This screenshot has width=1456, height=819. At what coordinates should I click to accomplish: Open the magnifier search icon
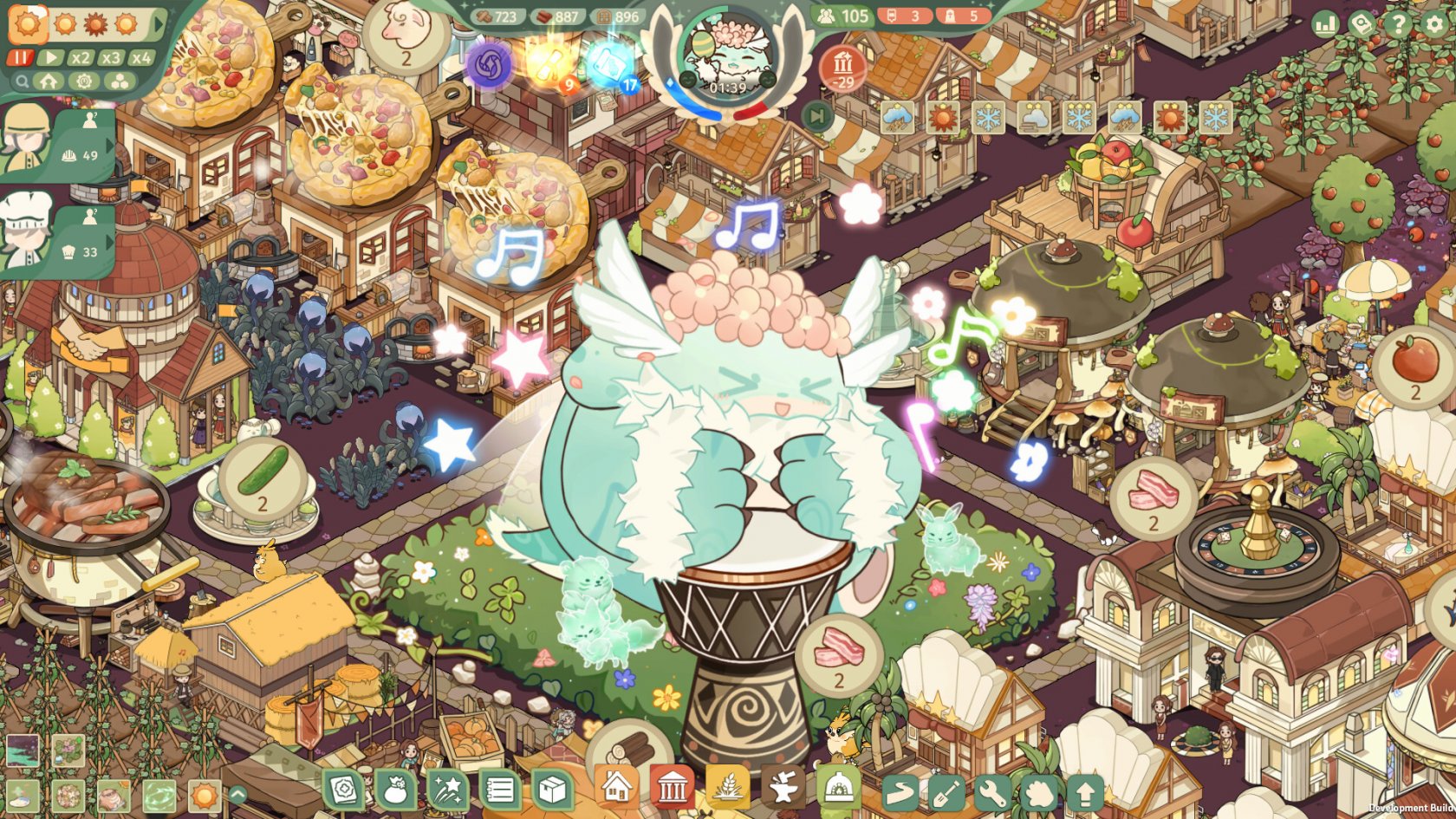21,81
